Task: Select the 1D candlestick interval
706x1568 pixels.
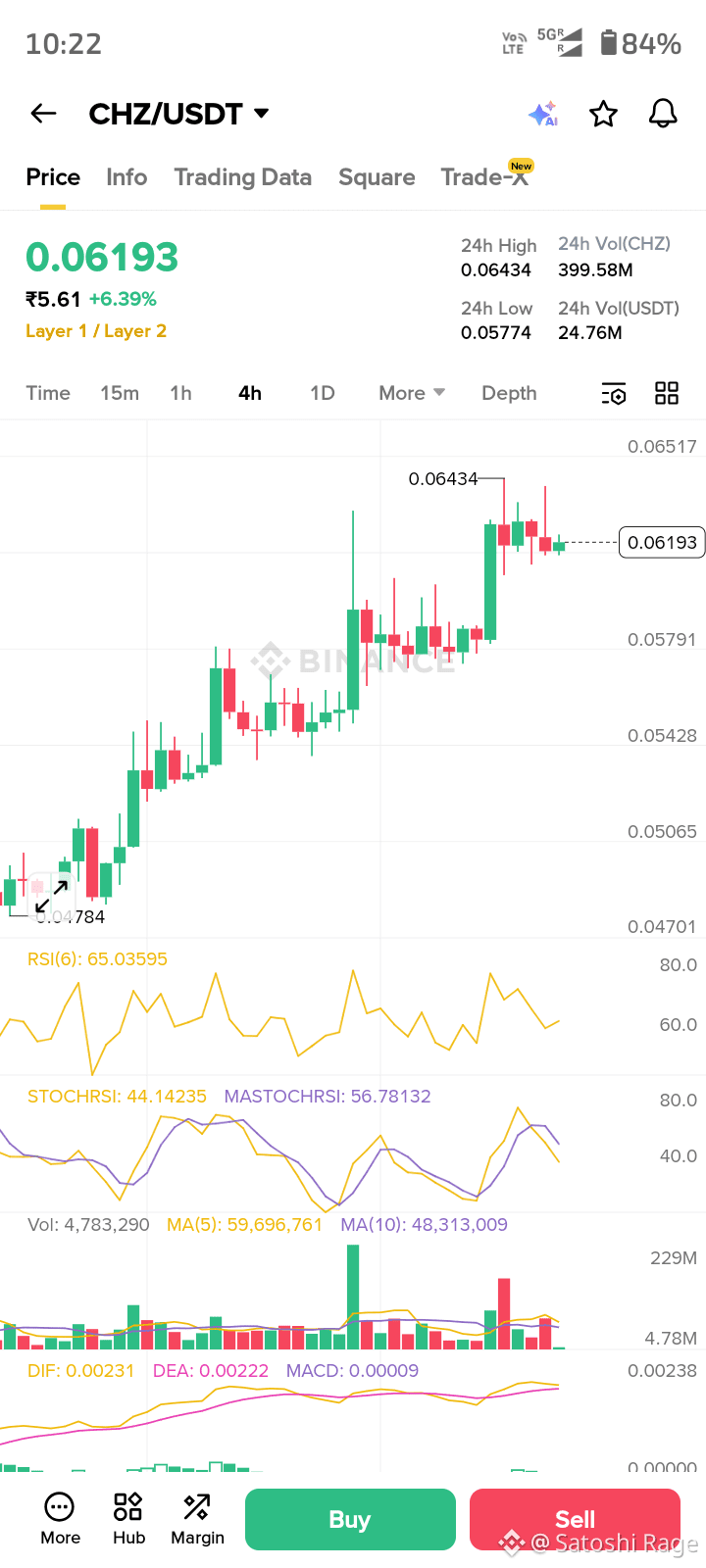Action: tap(323, 393)
